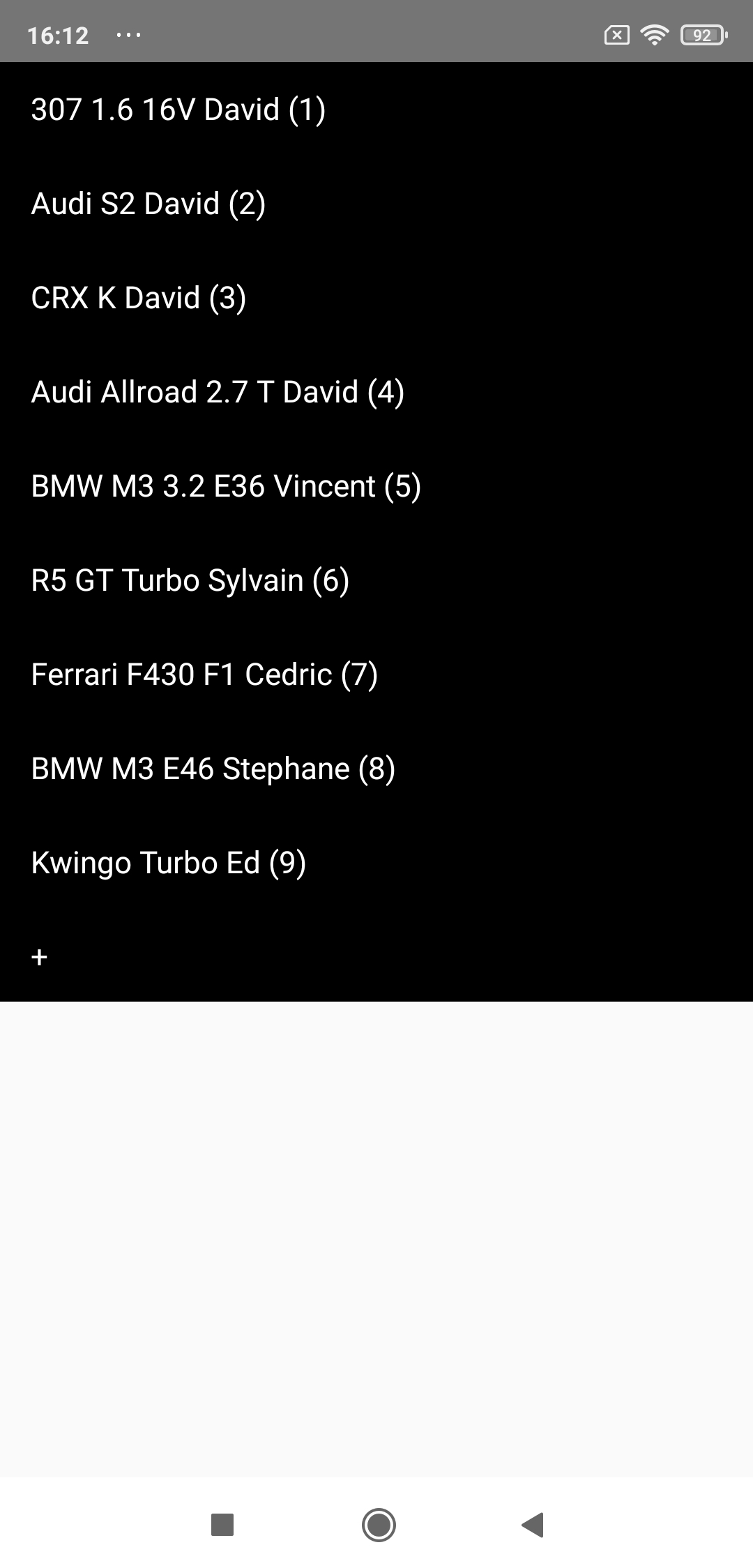Go back using the system back arrow
The width and height of the screenshot is (753, 1568).
tap(533, 1525)
